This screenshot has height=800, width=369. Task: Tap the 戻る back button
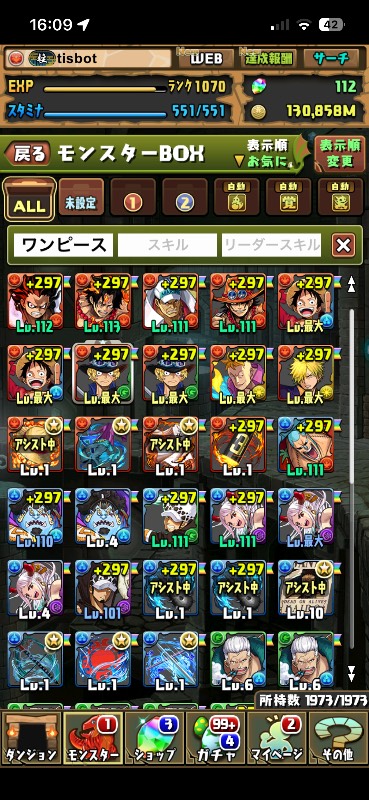pos(27,153)
